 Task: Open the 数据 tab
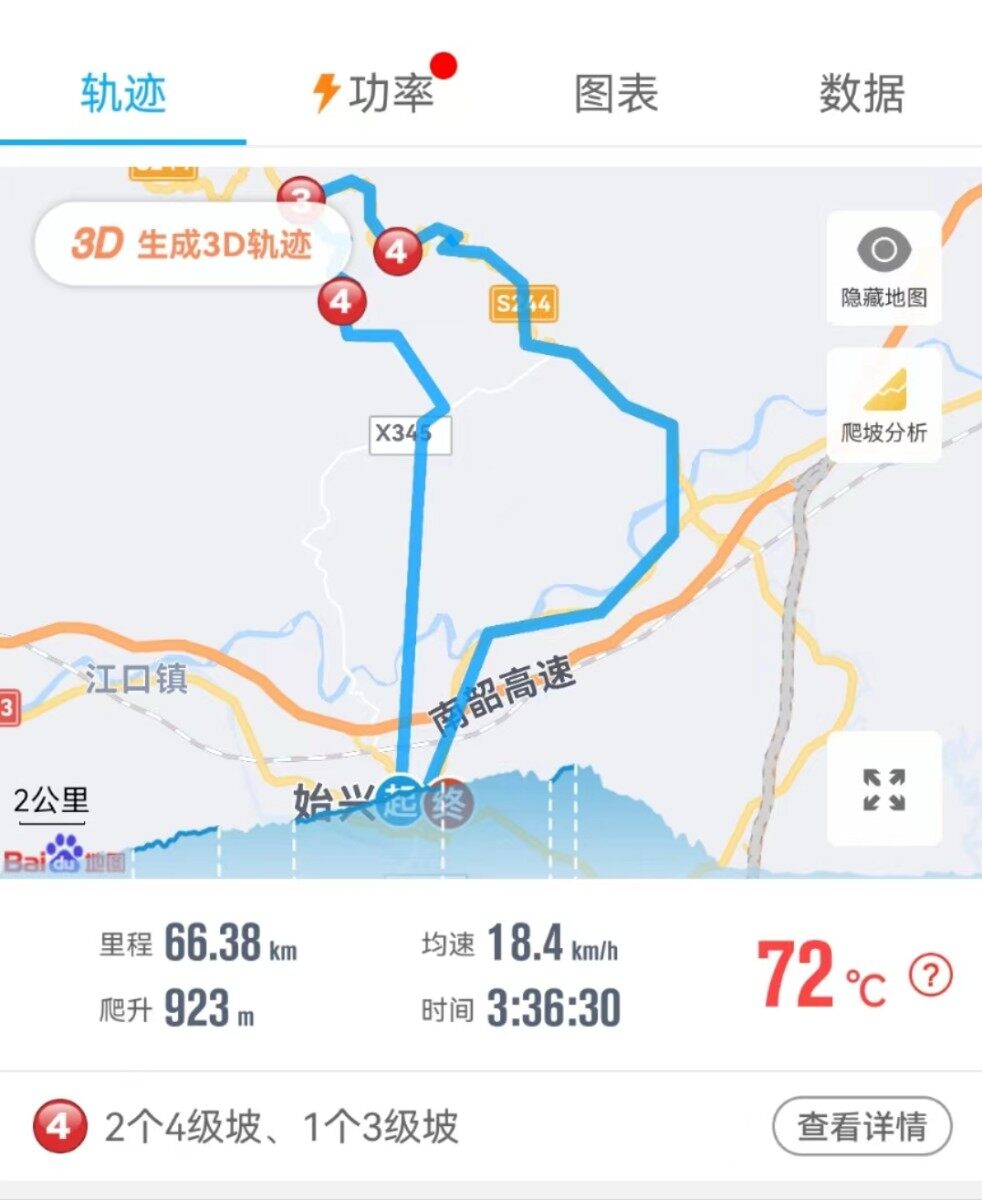[861, 94]
